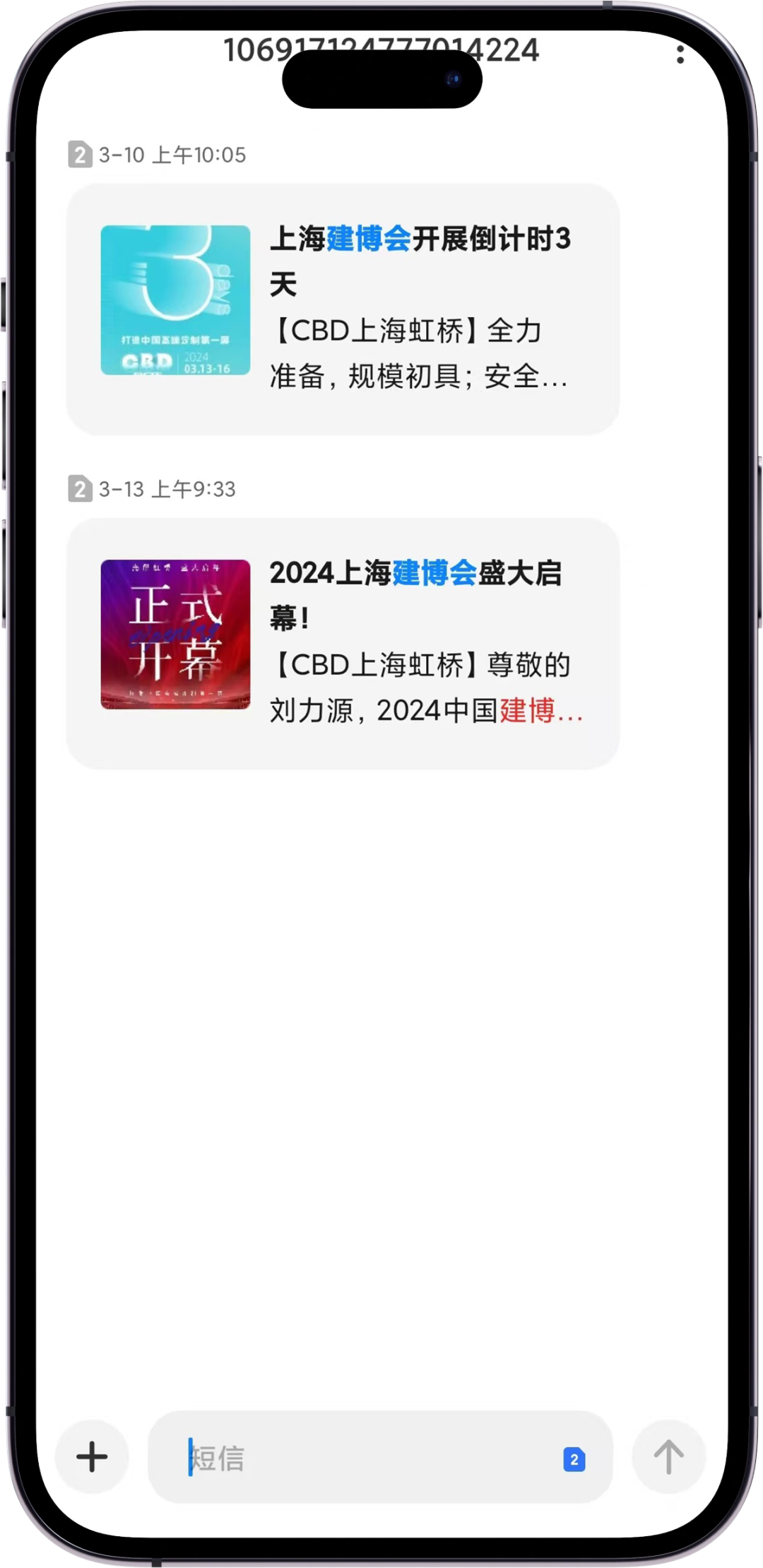The image size is (763, 1568).
Task: Open the 2024上海建博会盛大启幕 message card
Action: (343, 643)
